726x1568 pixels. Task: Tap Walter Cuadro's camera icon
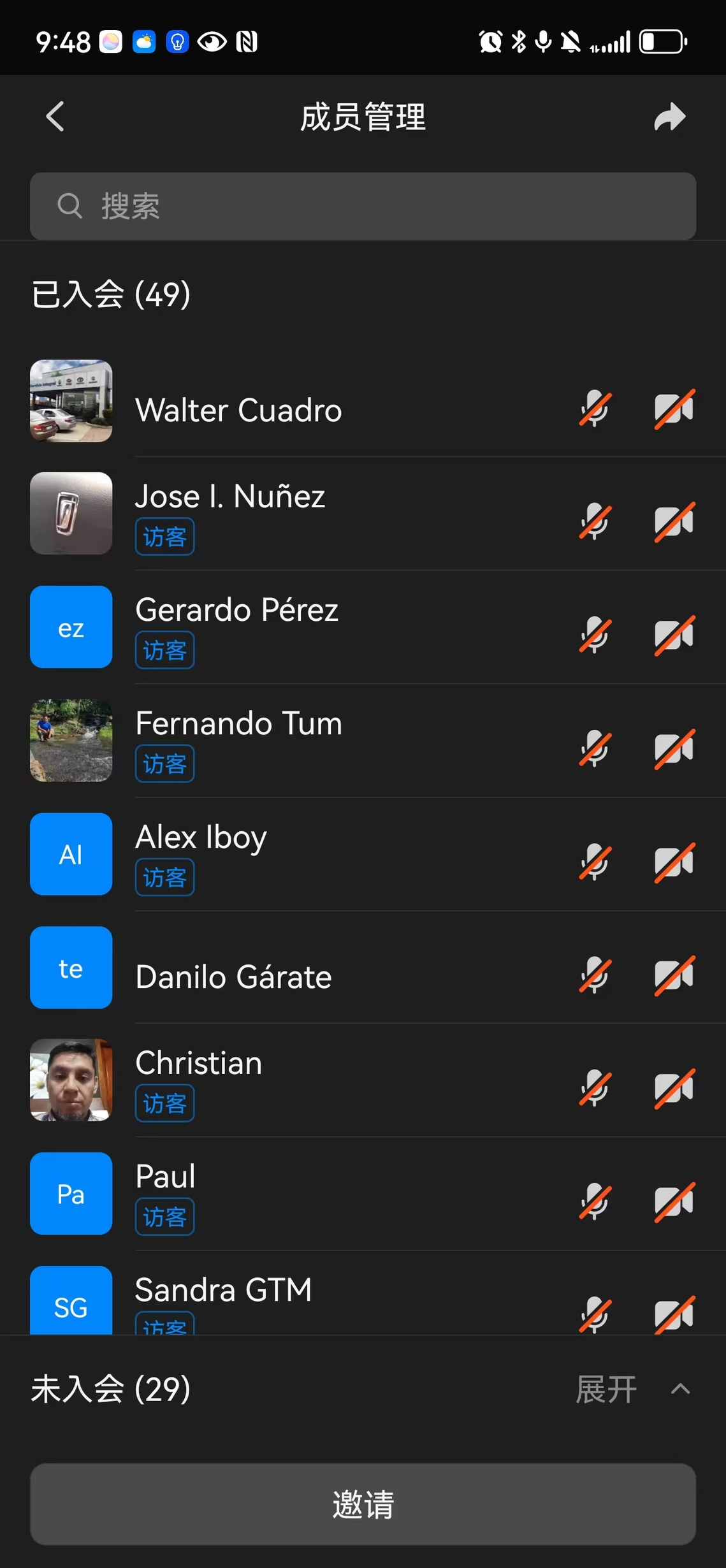[674, 409]
